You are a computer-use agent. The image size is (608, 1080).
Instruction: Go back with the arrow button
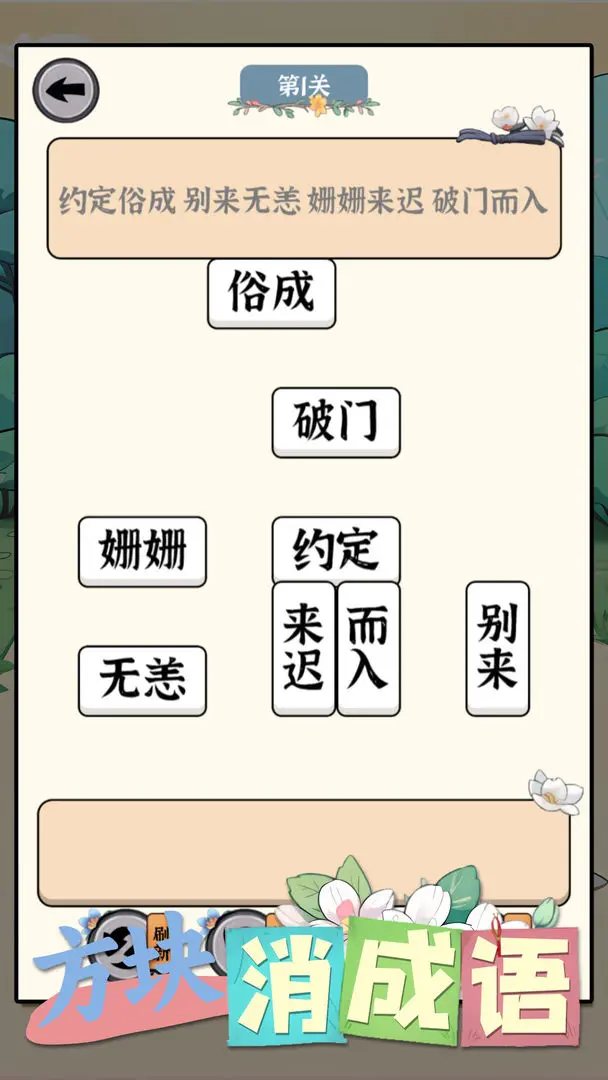[66, 91]
